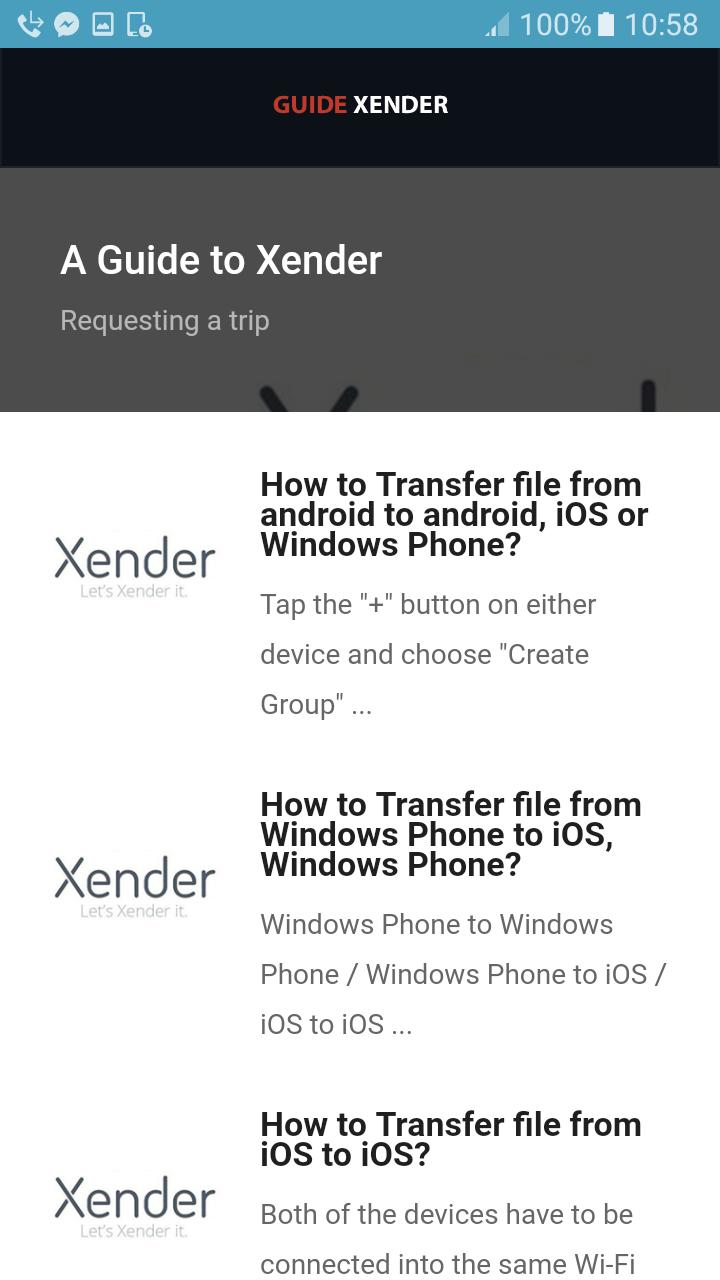Open the iOS to iOS transfer guide
This screenshot has height=1280, width=720.
point(450,1139)
